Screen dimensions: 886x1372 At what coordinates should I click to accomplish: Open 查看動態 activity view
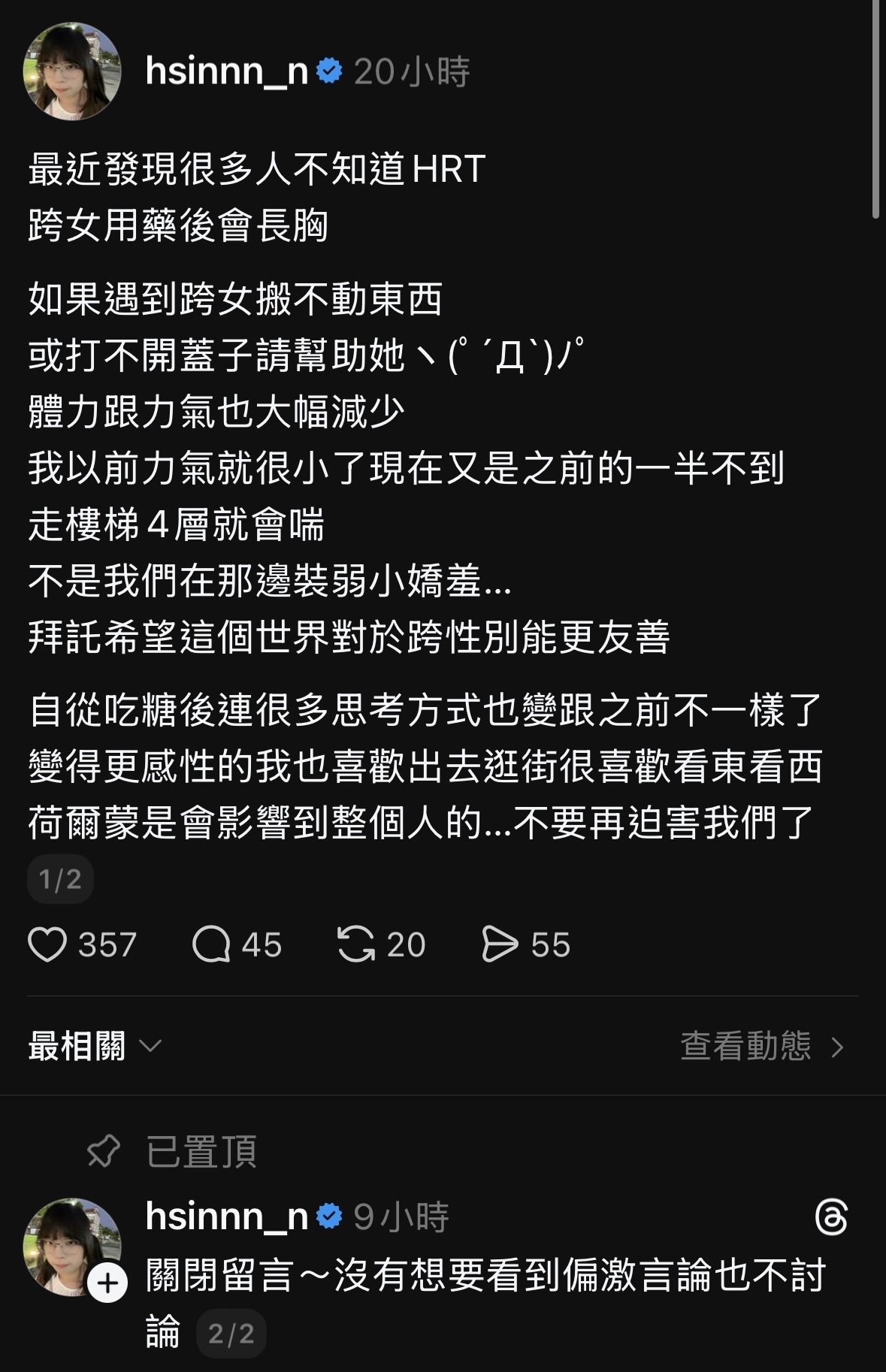coord(761,1046)
